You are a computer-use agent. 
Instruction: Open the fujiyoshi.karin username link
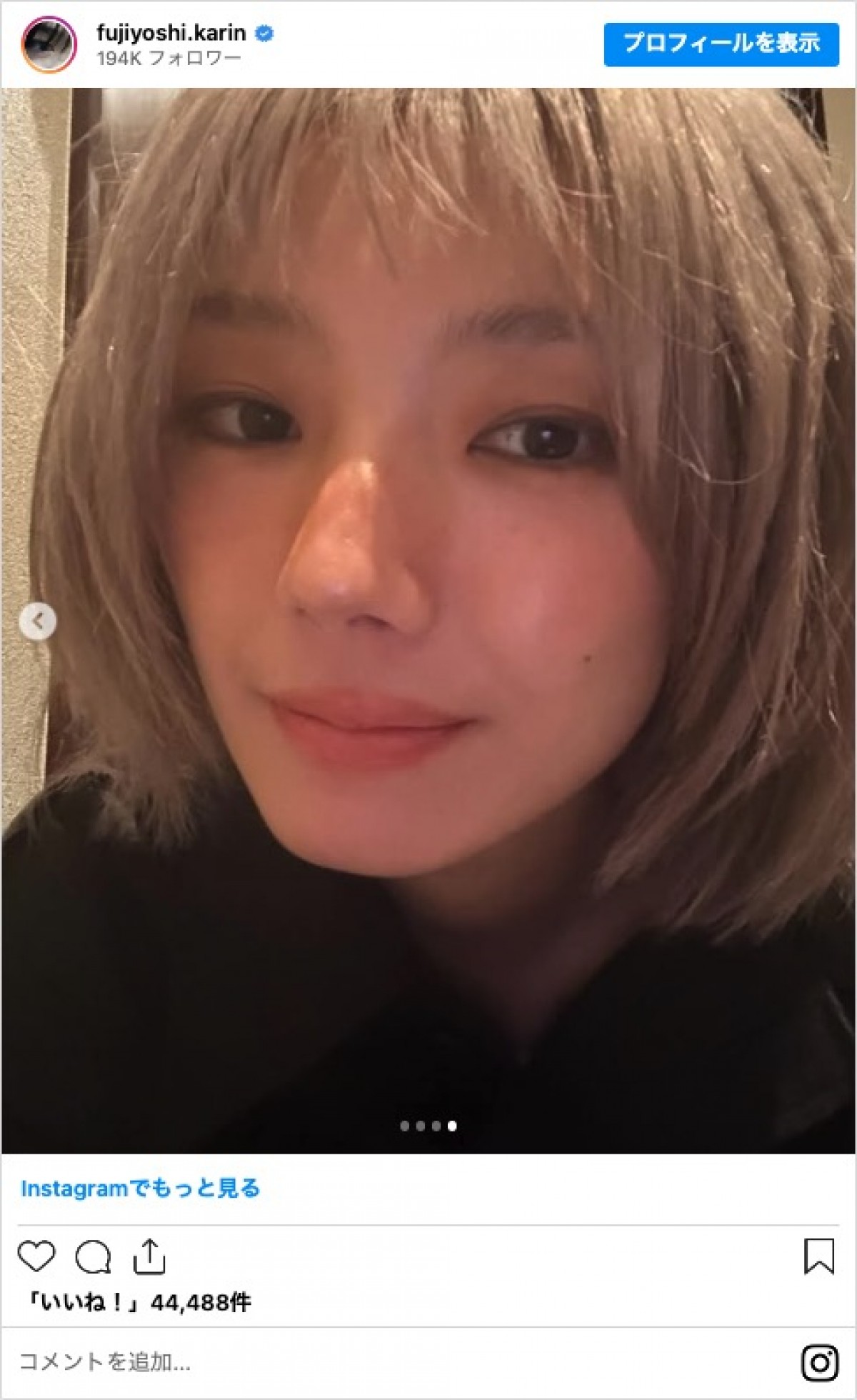pyautogui.click(x=171, y=33)
